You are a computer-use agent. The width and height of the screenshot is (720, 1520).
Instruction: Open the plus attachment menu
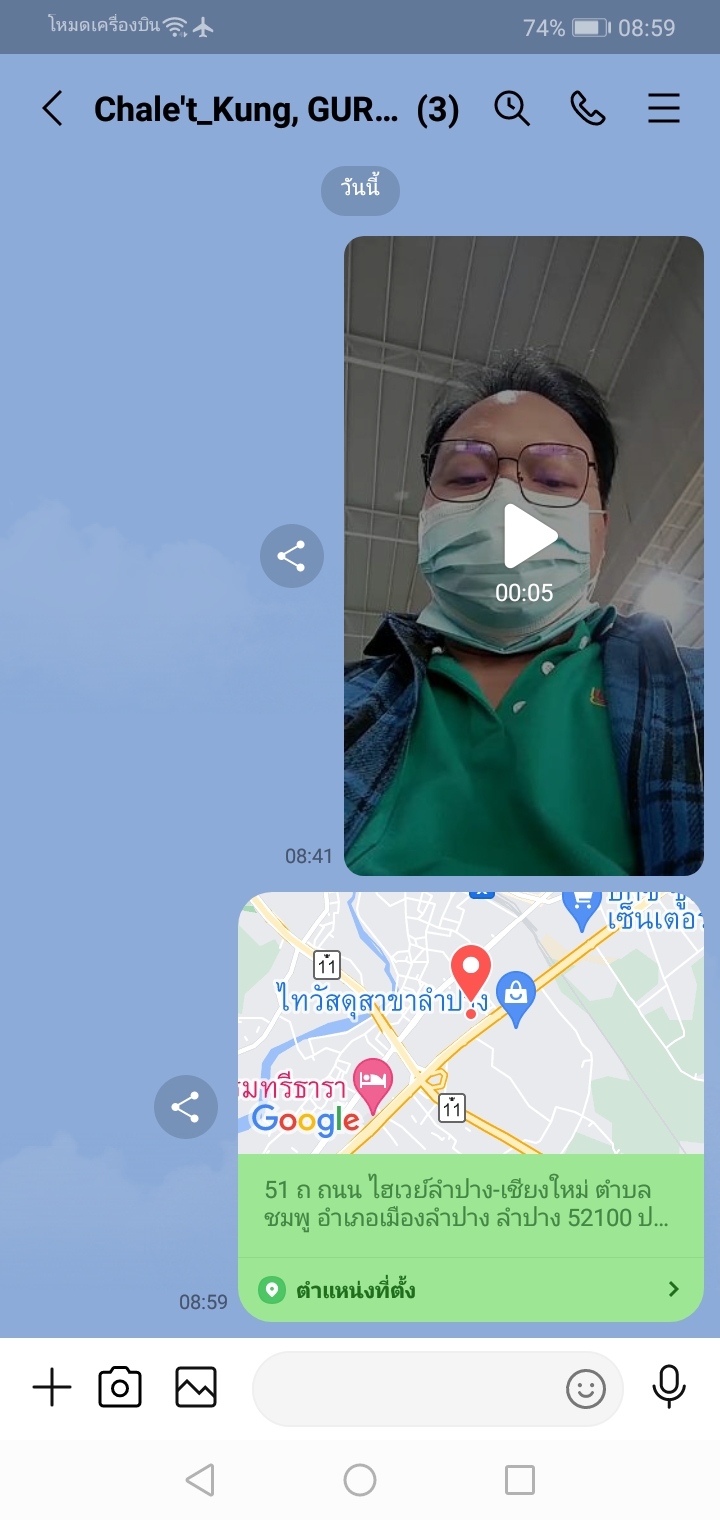coord(52,1388)
